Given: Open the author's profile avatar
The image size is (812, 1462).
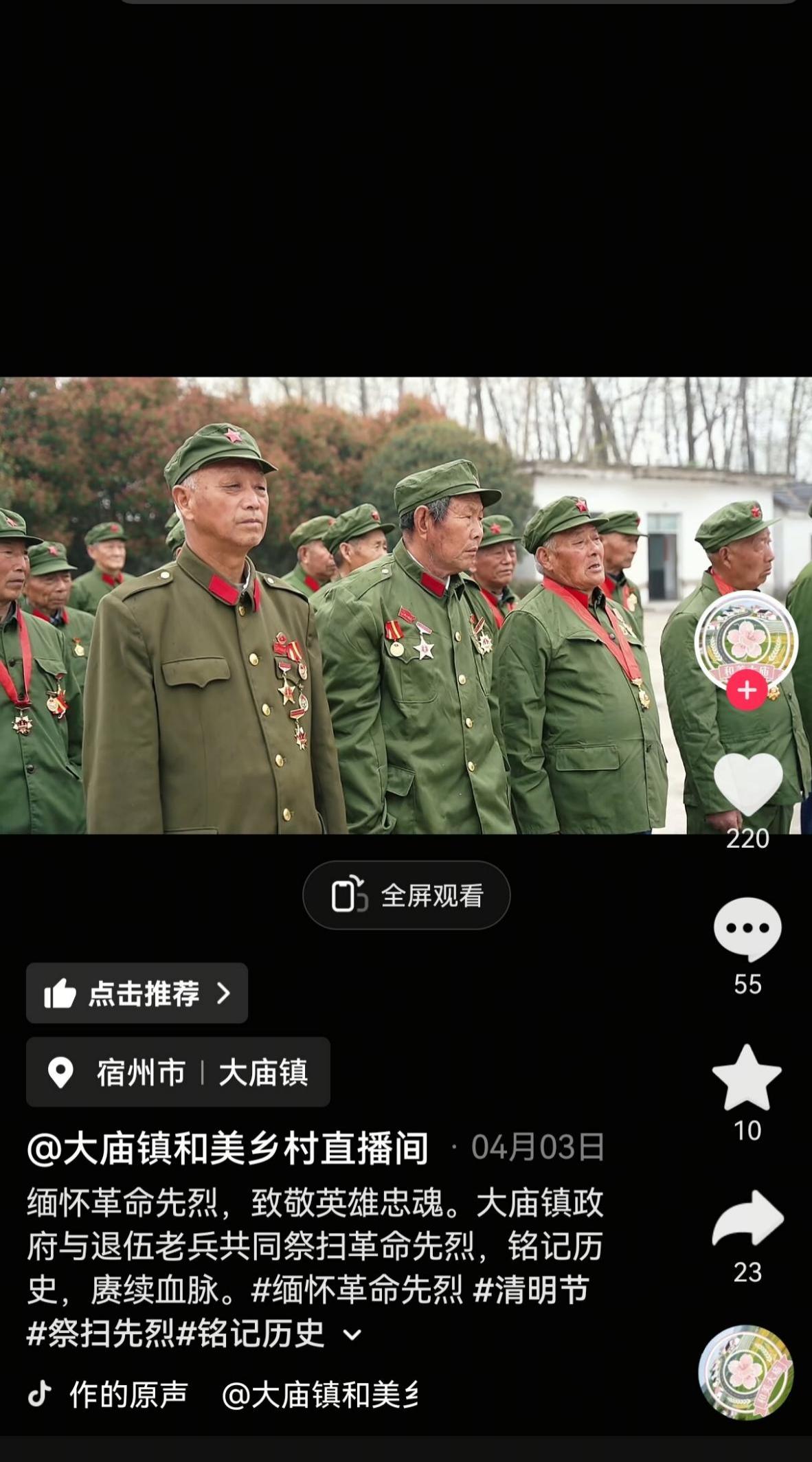Looking at the screenshot, I should point(746,640).
